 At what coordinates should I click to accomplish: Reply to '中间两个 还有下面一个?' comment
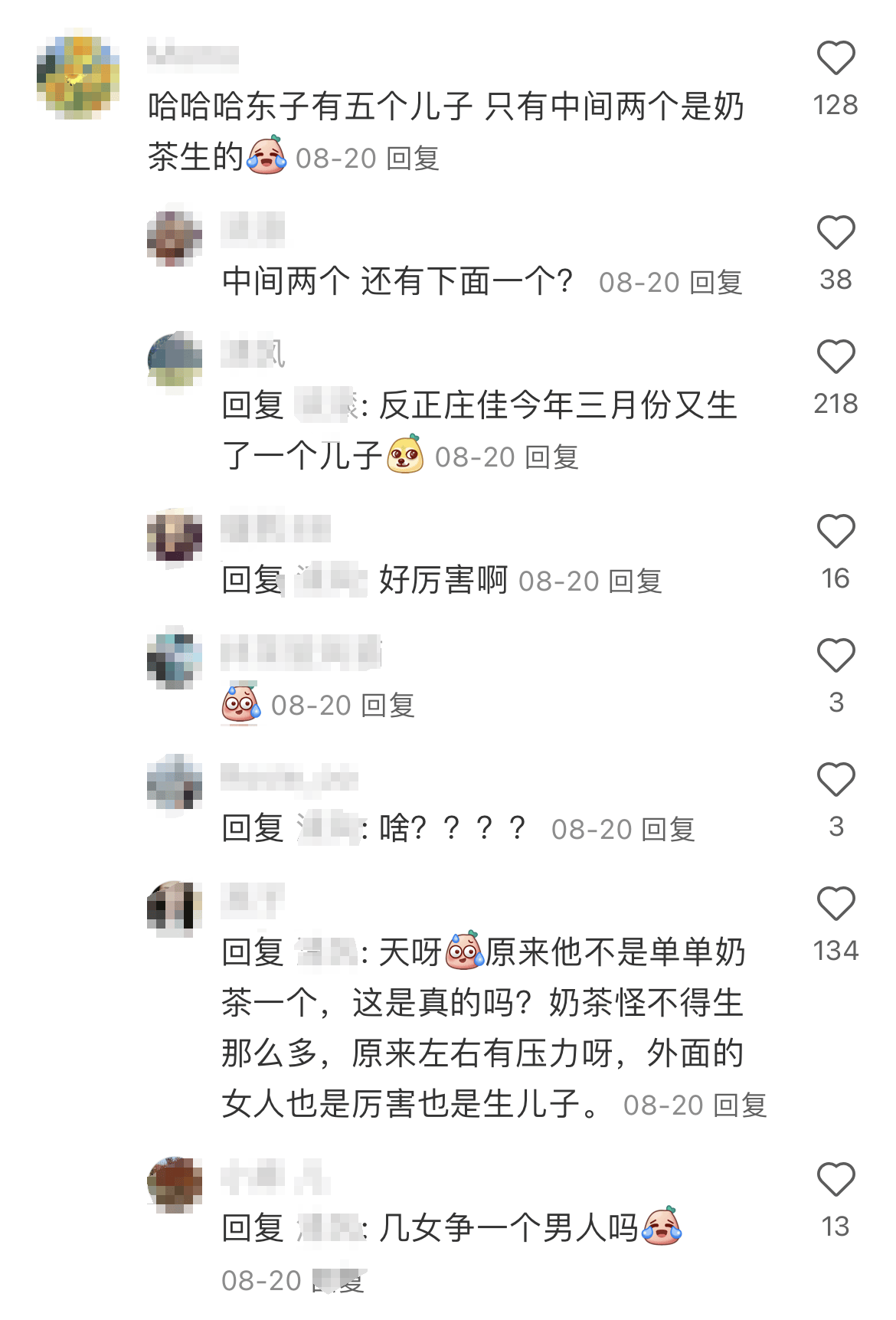click(x=716, y=283)
